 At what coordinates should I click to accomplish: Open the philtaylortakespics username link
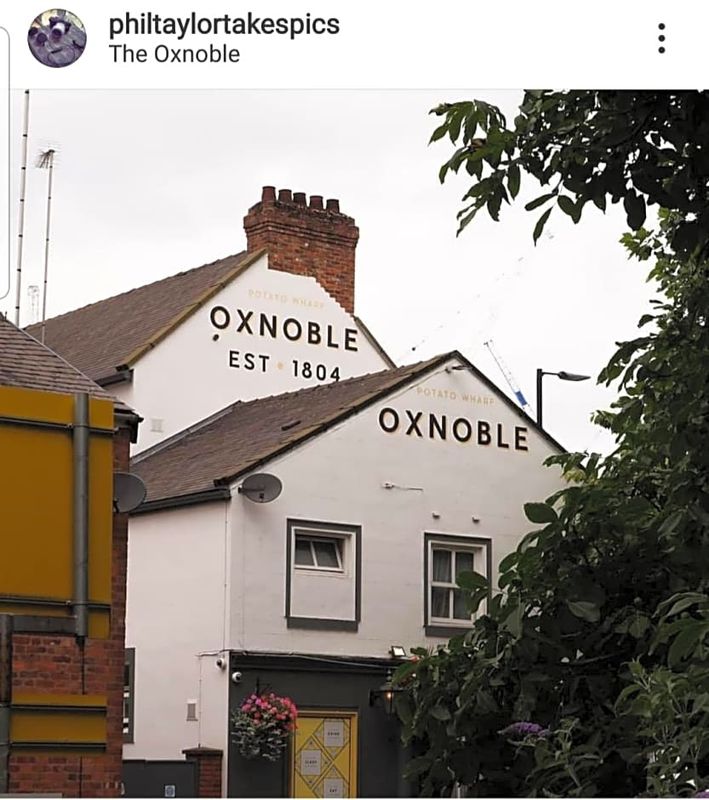pyautogui.click(x=223, y=24)
